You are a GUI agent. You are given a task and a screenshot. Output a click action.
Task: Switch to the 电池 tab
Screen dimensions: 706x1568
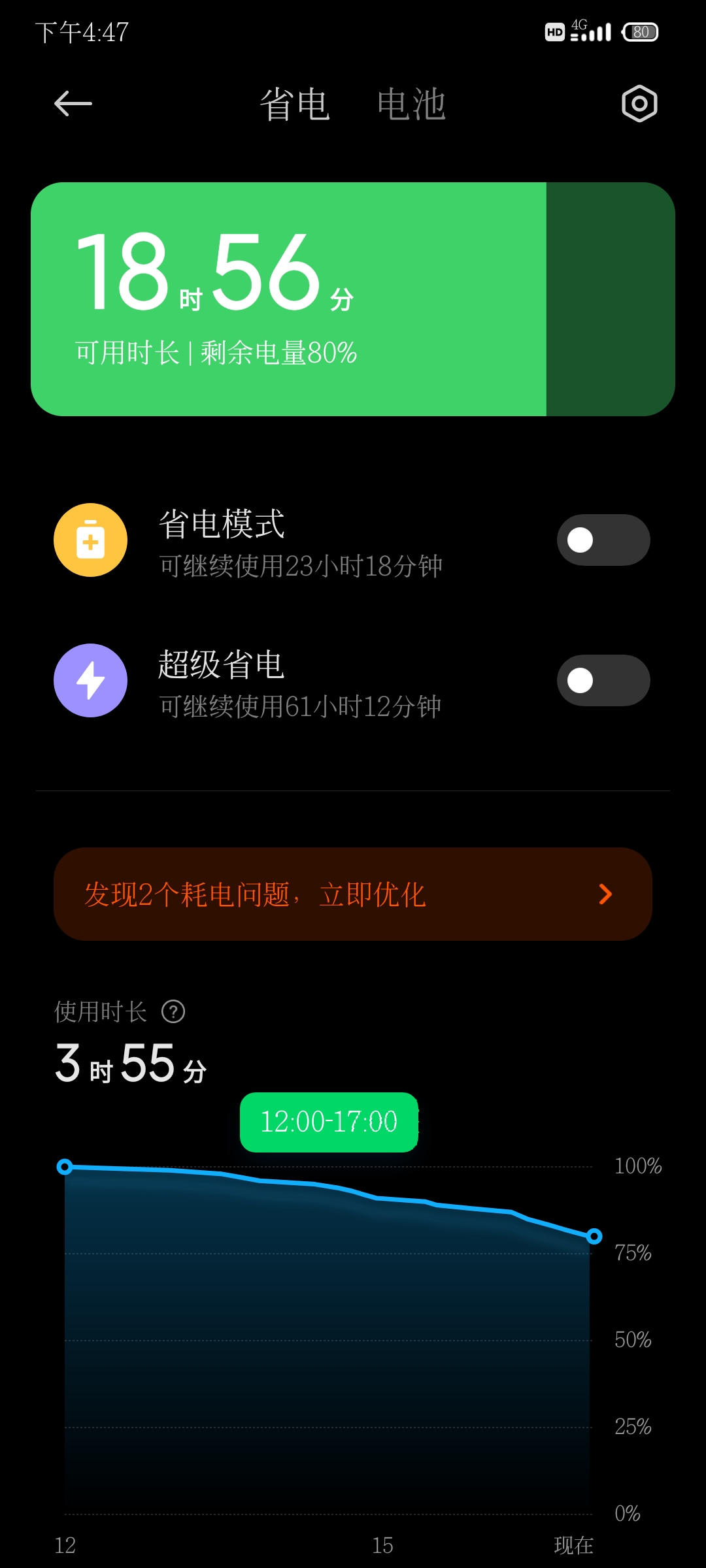coord(411,105)
